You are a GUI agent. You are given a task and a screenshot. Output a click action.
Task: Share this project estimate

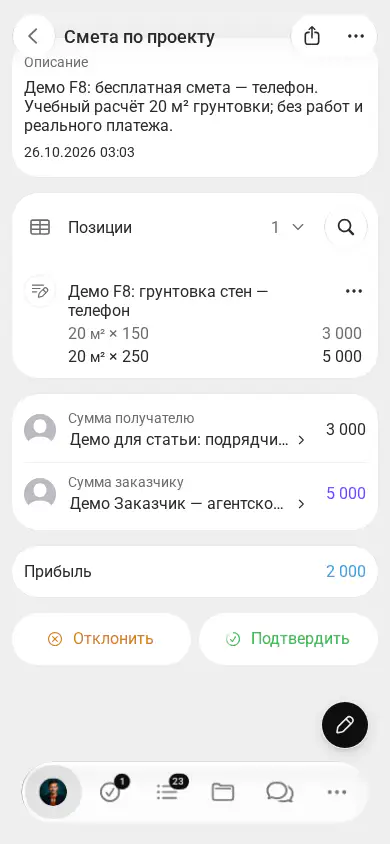tap(312, 36)
